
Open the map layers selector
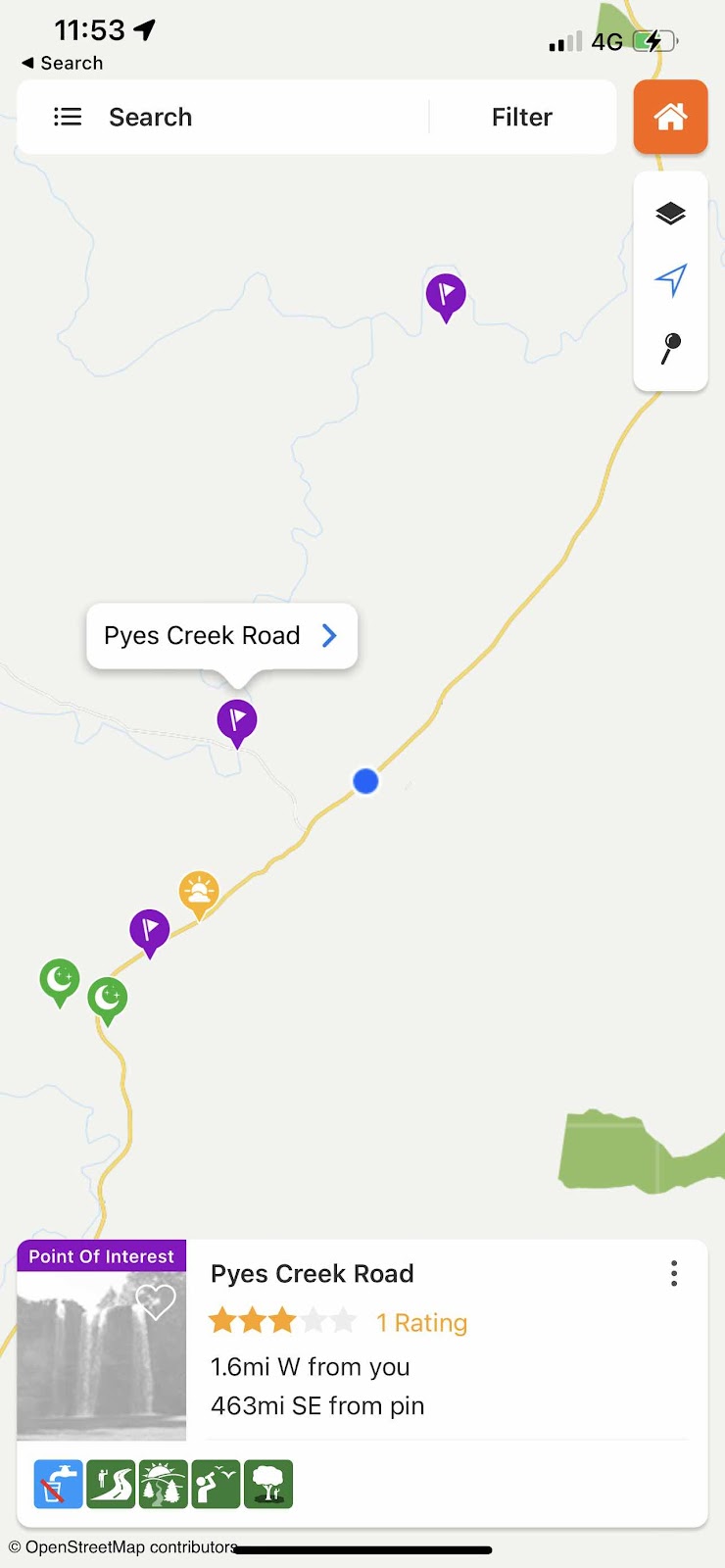pyautogui.click(x=670, y=214)
